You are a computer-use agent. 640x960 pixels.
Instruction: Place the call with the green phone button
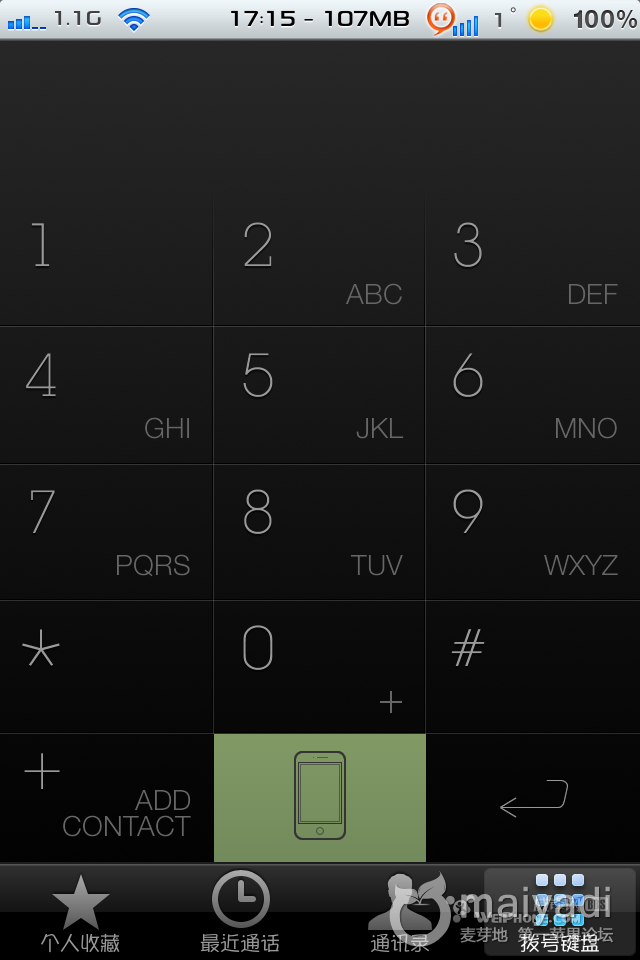click(x=320, y=798)
